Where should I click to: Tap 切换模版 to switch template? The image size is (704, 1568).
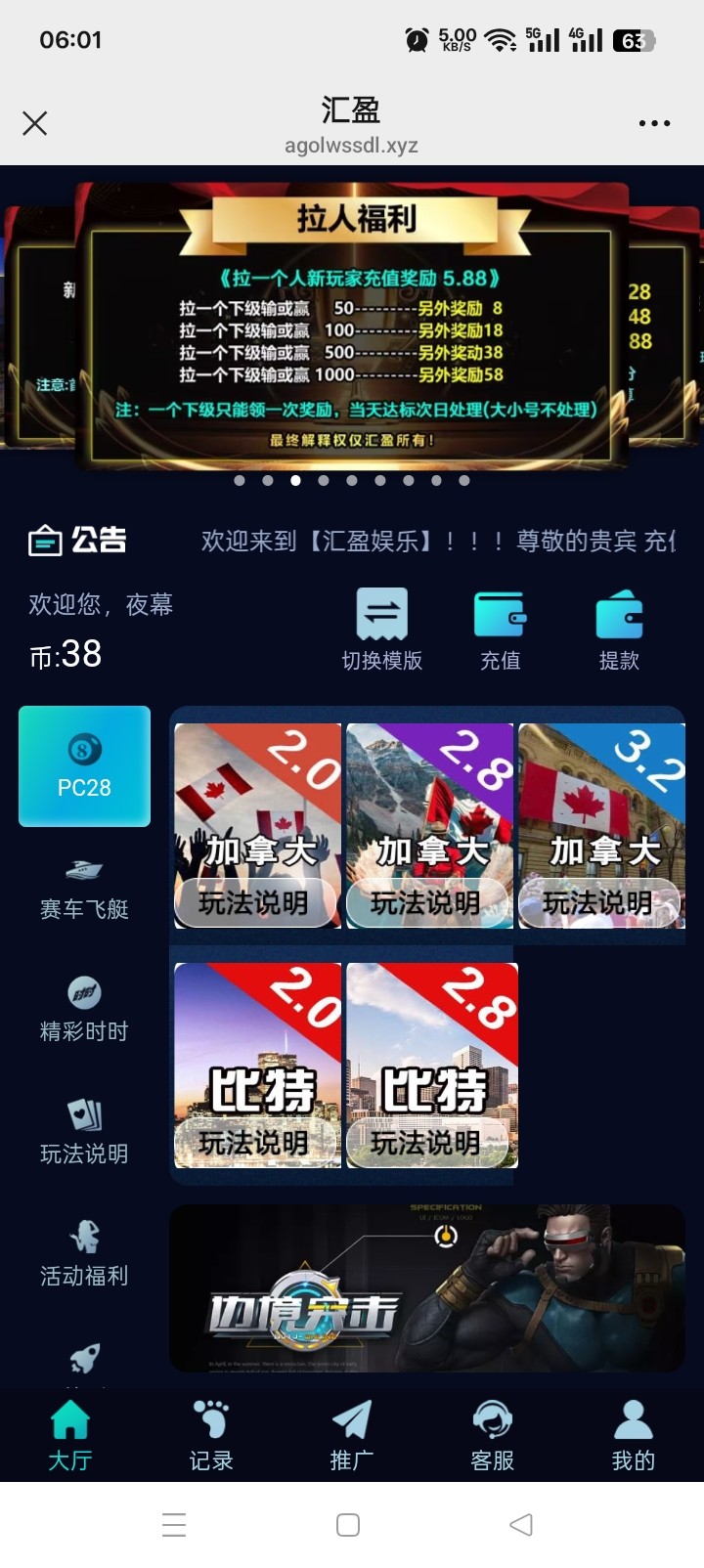(382, 629)
